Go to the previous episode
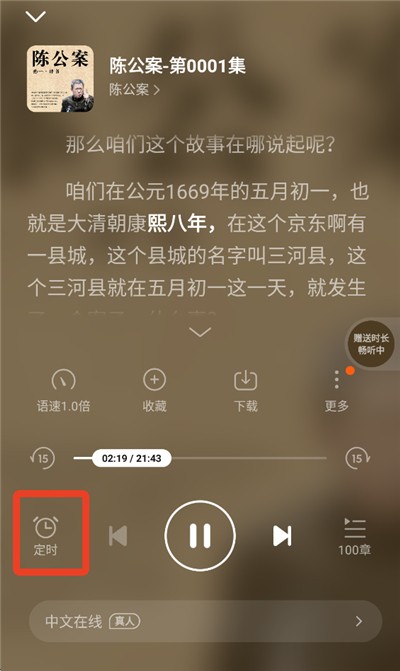This screenshot has width=400, height=671. 118,536
